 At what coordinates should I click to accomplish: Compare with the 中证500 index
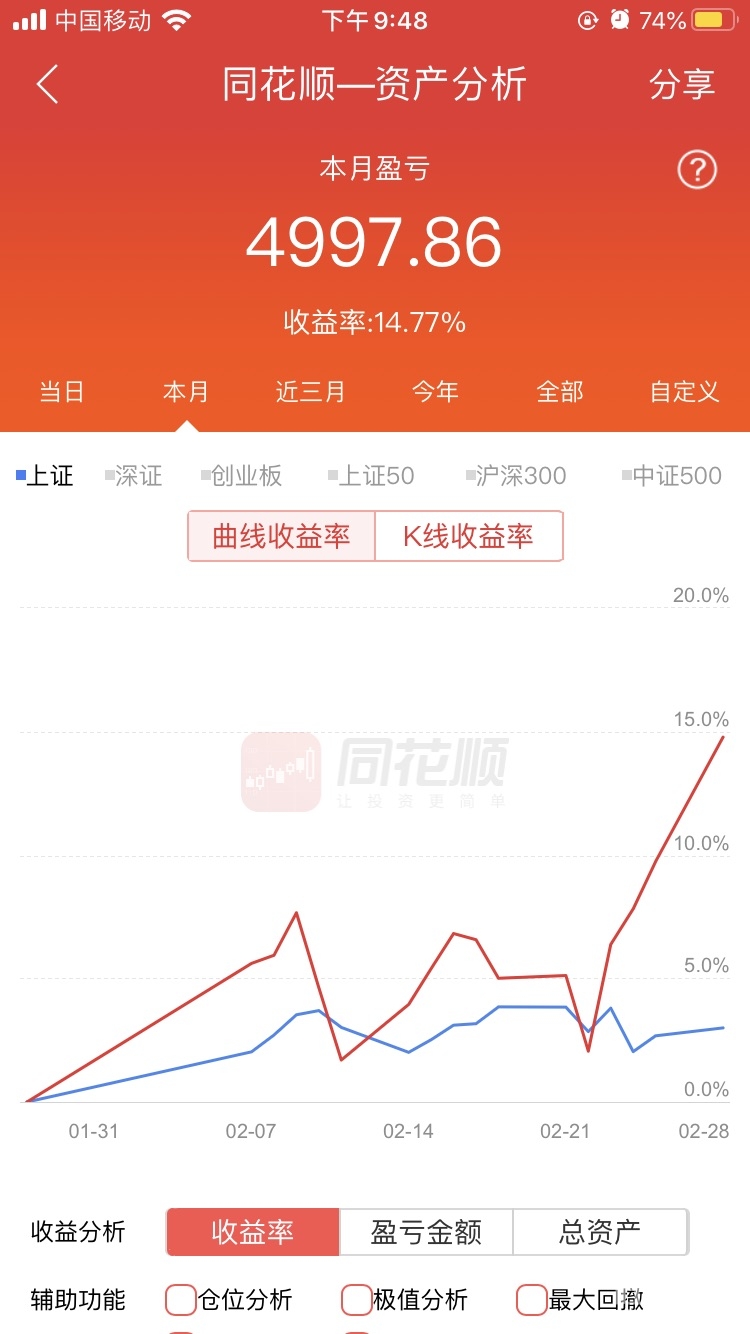pyautogui.click(x=672, y=476)
